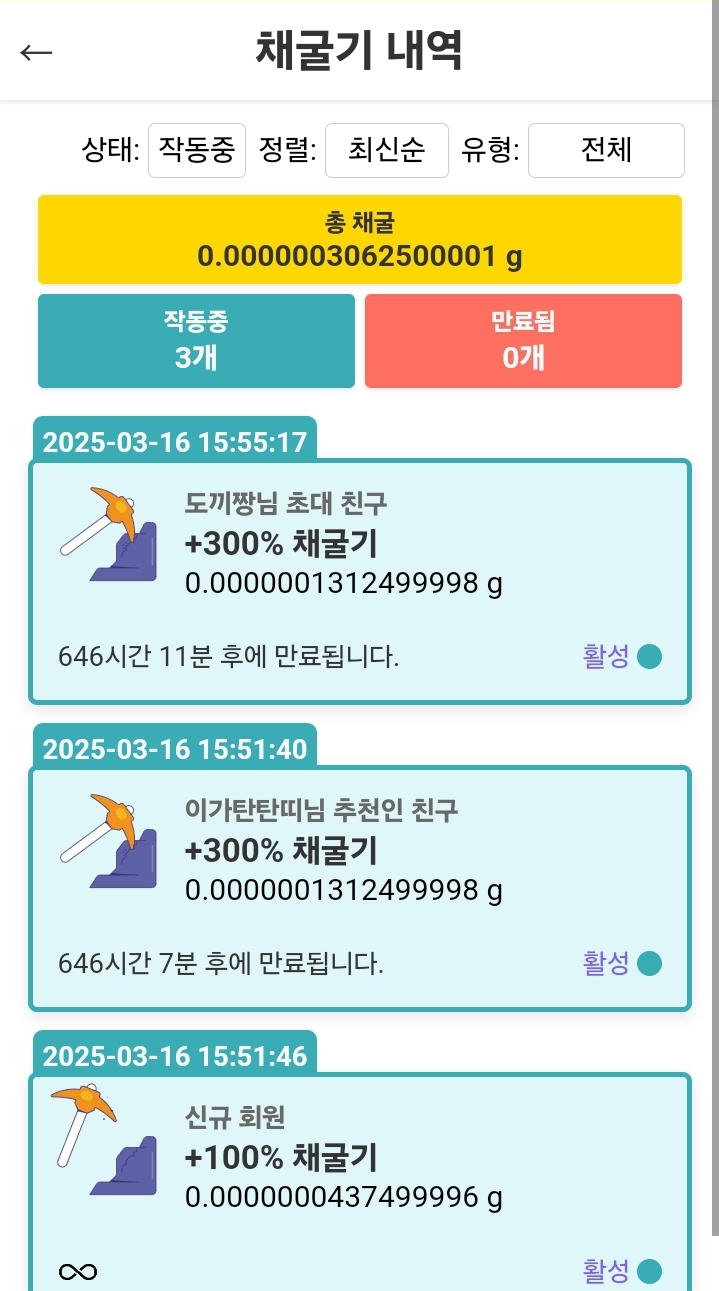Open the 이가탄탄띠님 추천인 친구 miner card
Screen dimensions: 719x1291
(x=360, y=888)
